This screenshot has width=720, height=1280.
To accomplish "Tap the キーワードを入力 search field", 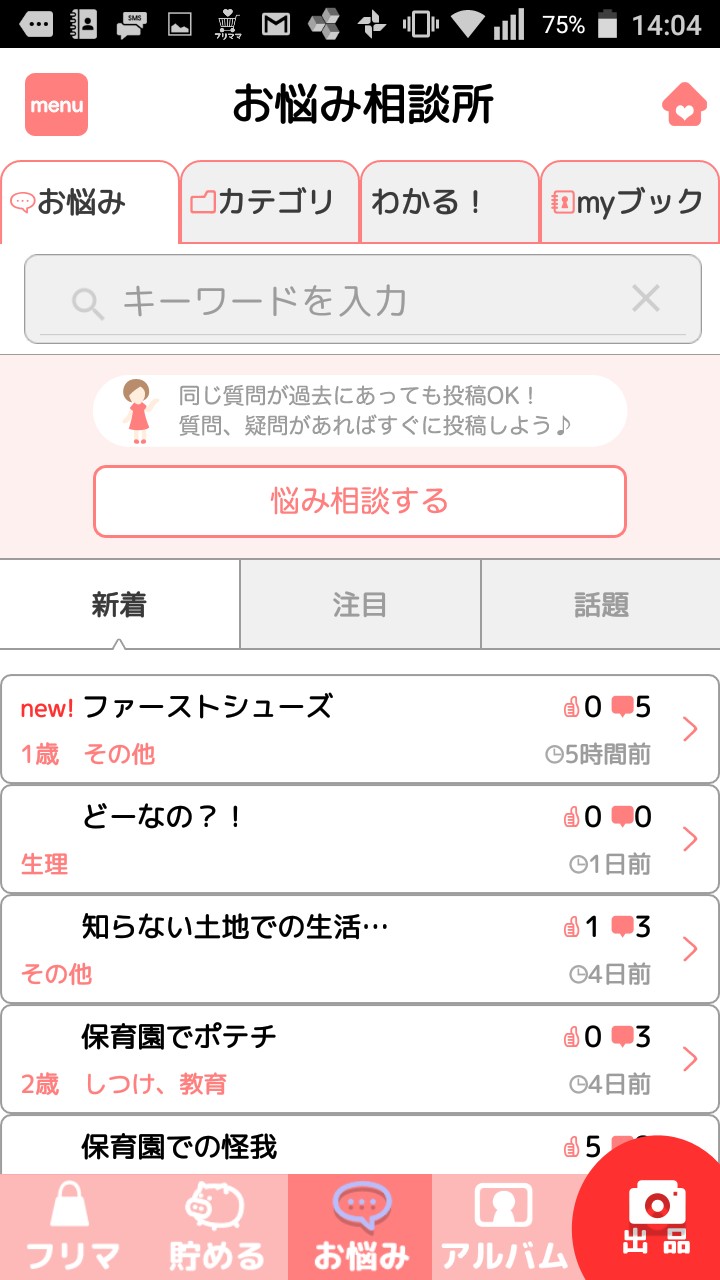I will point(340,300).
